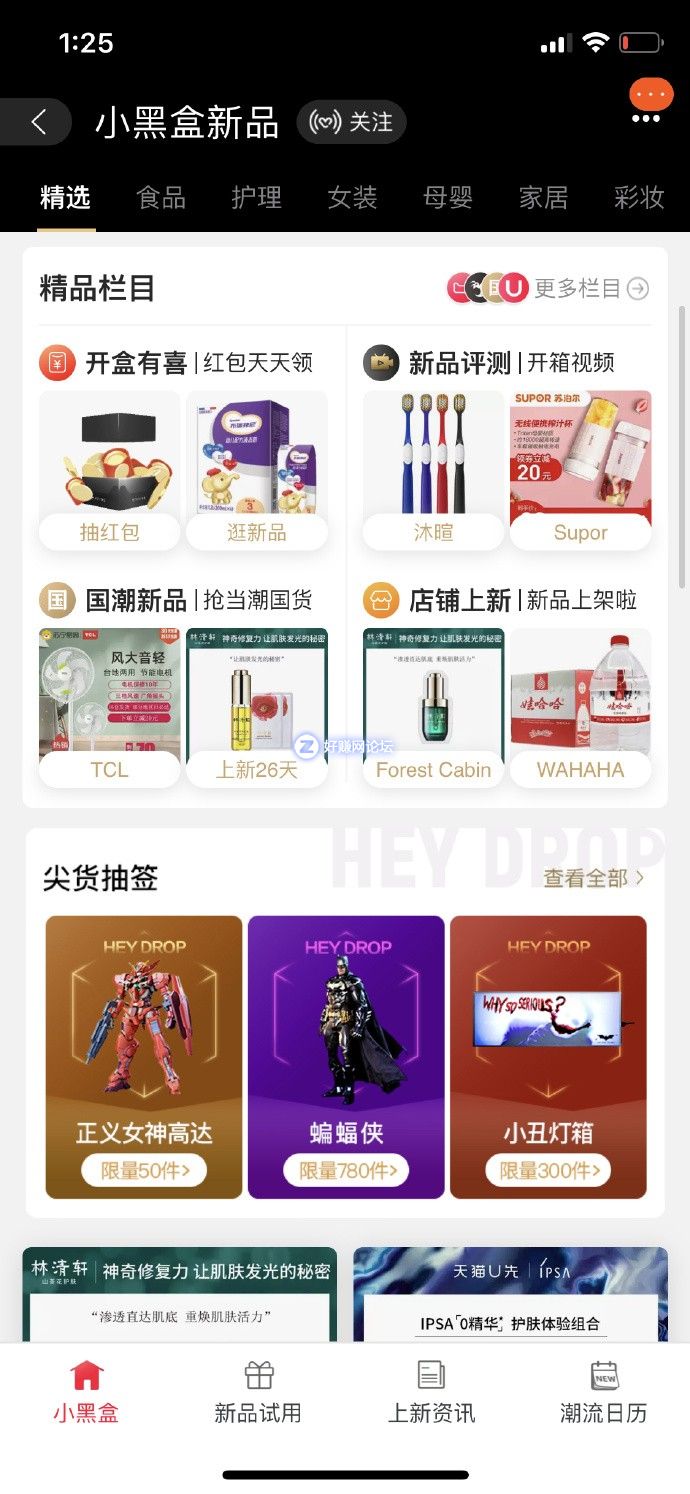Screen dimensions: 690x1494
Task: Open the 潮流日历 bottom tab
Action: pyautogui.click(x=603, y=1391)
